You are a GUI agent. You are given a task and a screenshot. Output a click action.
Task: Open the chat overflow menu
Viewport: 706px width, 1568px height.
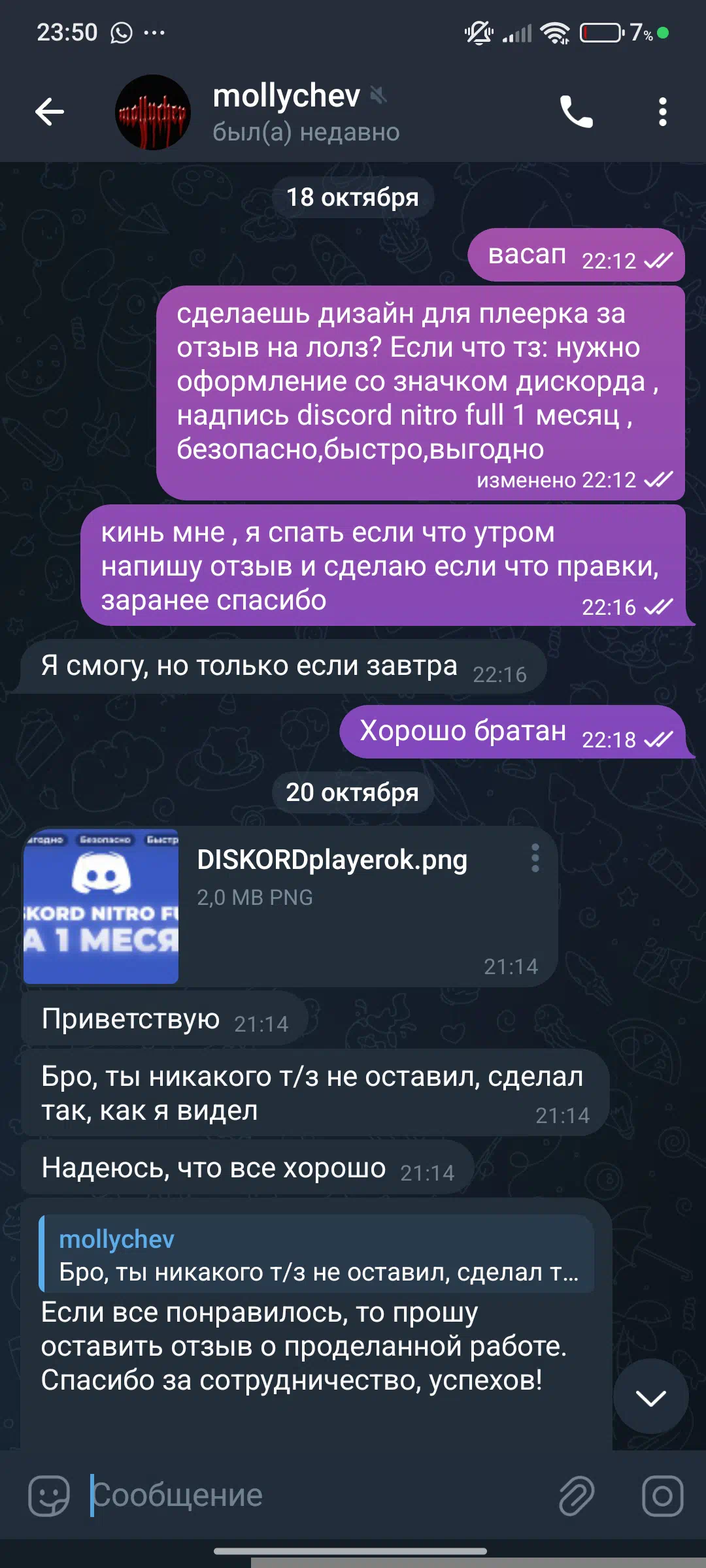[662, 112]
